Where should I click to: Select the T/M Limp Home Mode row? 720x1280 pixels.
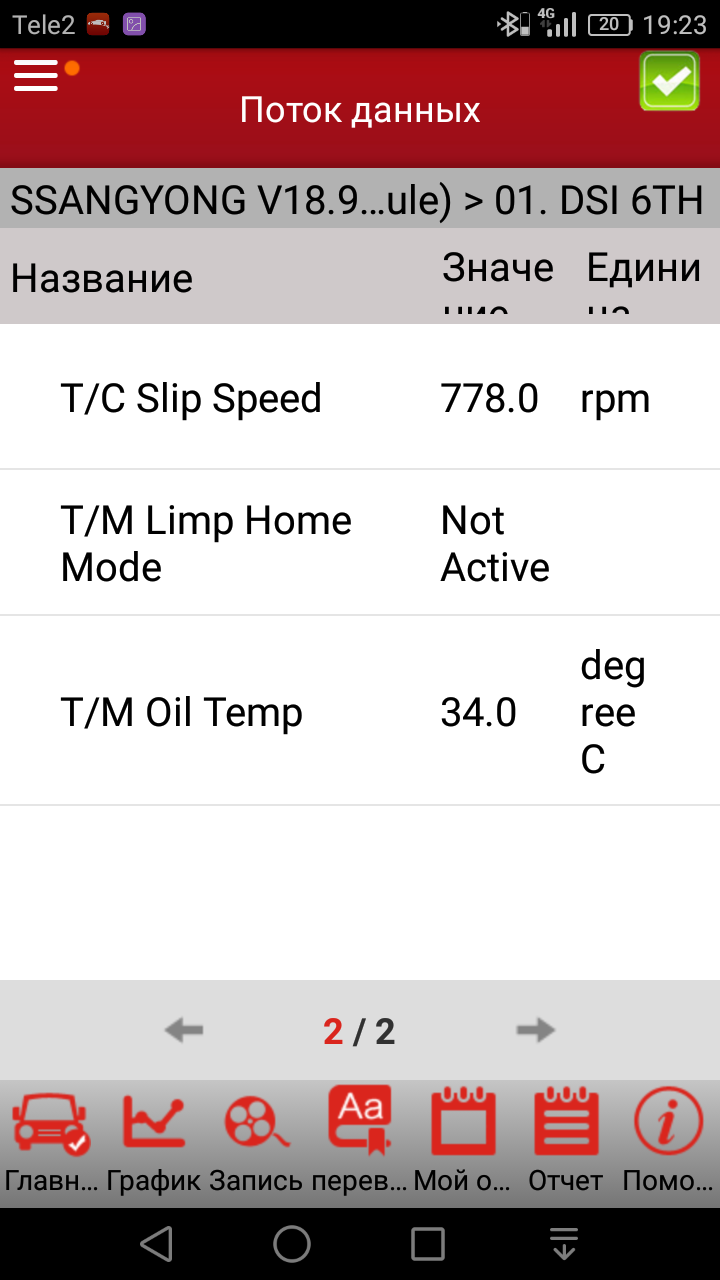pyautogui.click(x=360, y=543)
